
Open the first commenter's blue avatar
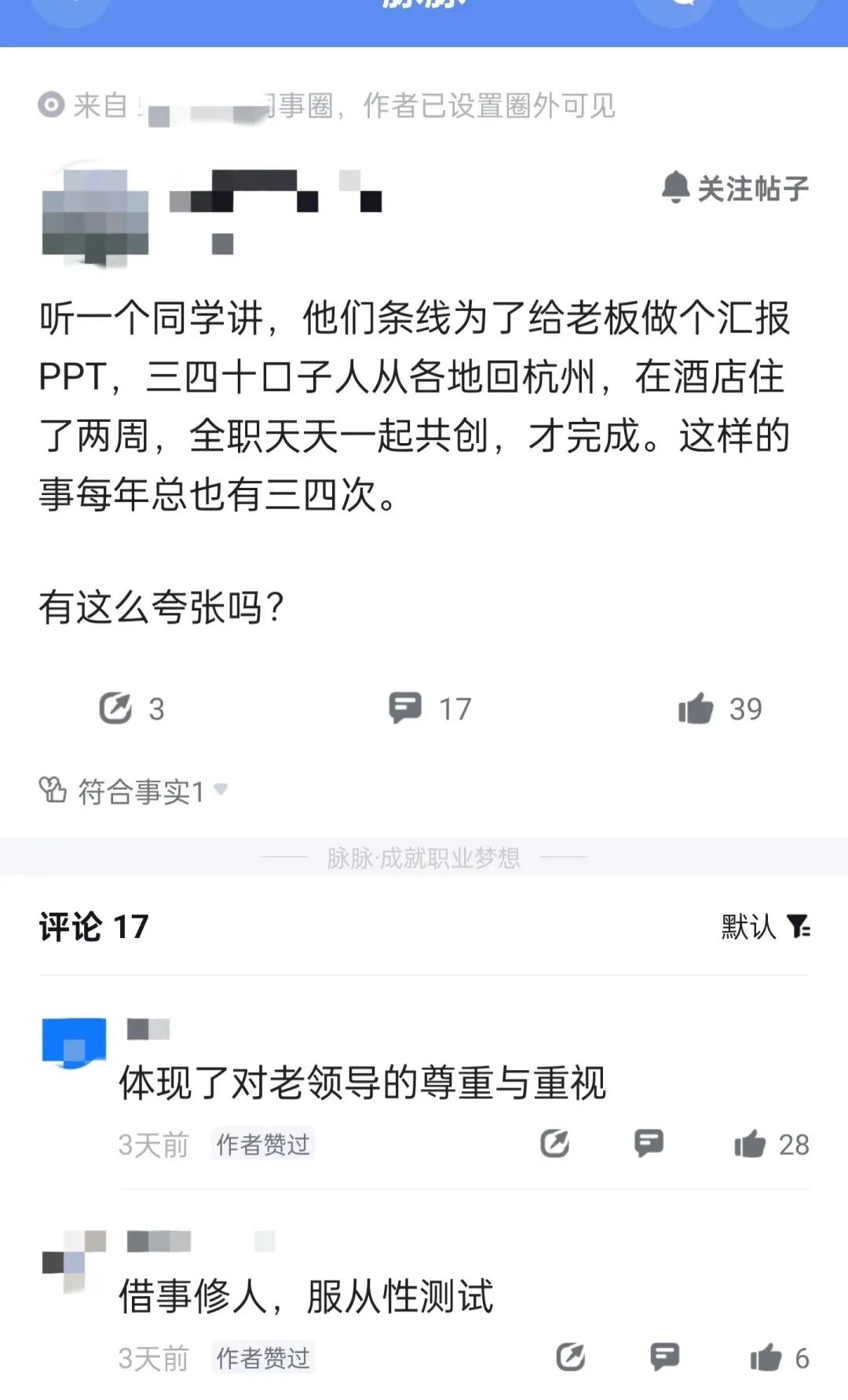[74, 1043]
